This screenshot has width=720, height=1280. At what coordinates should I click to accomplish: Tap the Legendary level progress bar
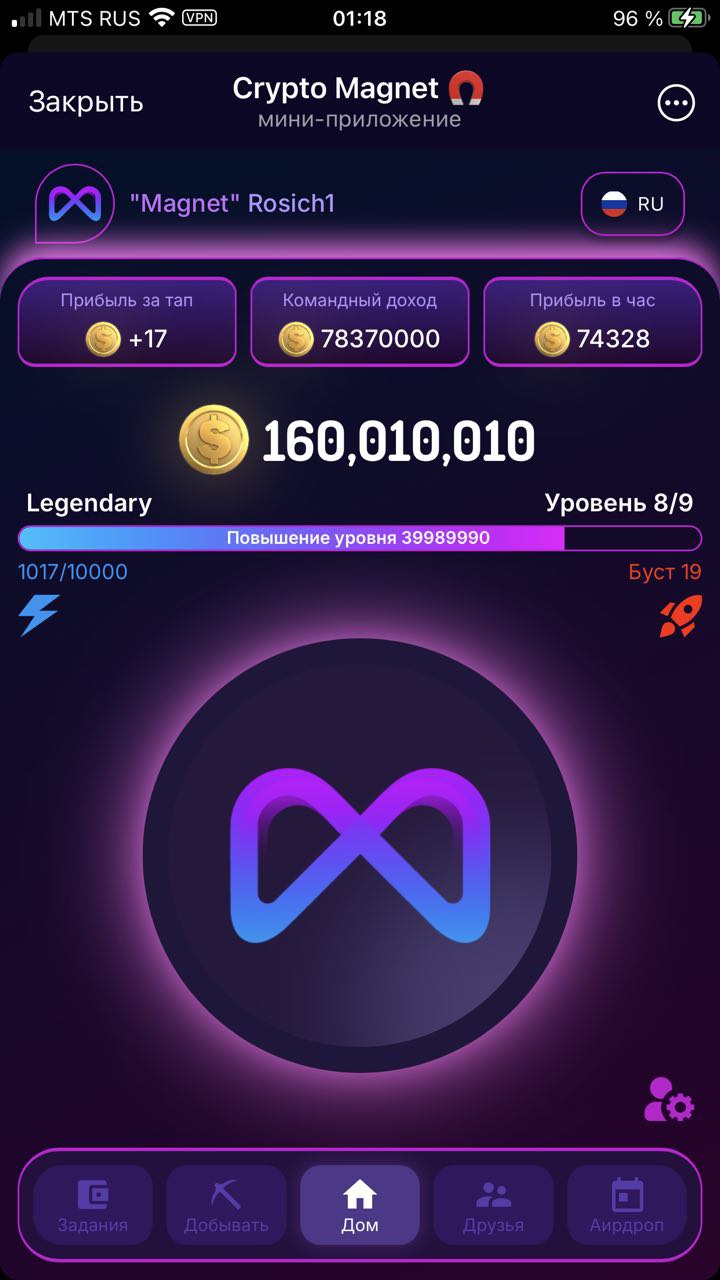click(360, 538)
